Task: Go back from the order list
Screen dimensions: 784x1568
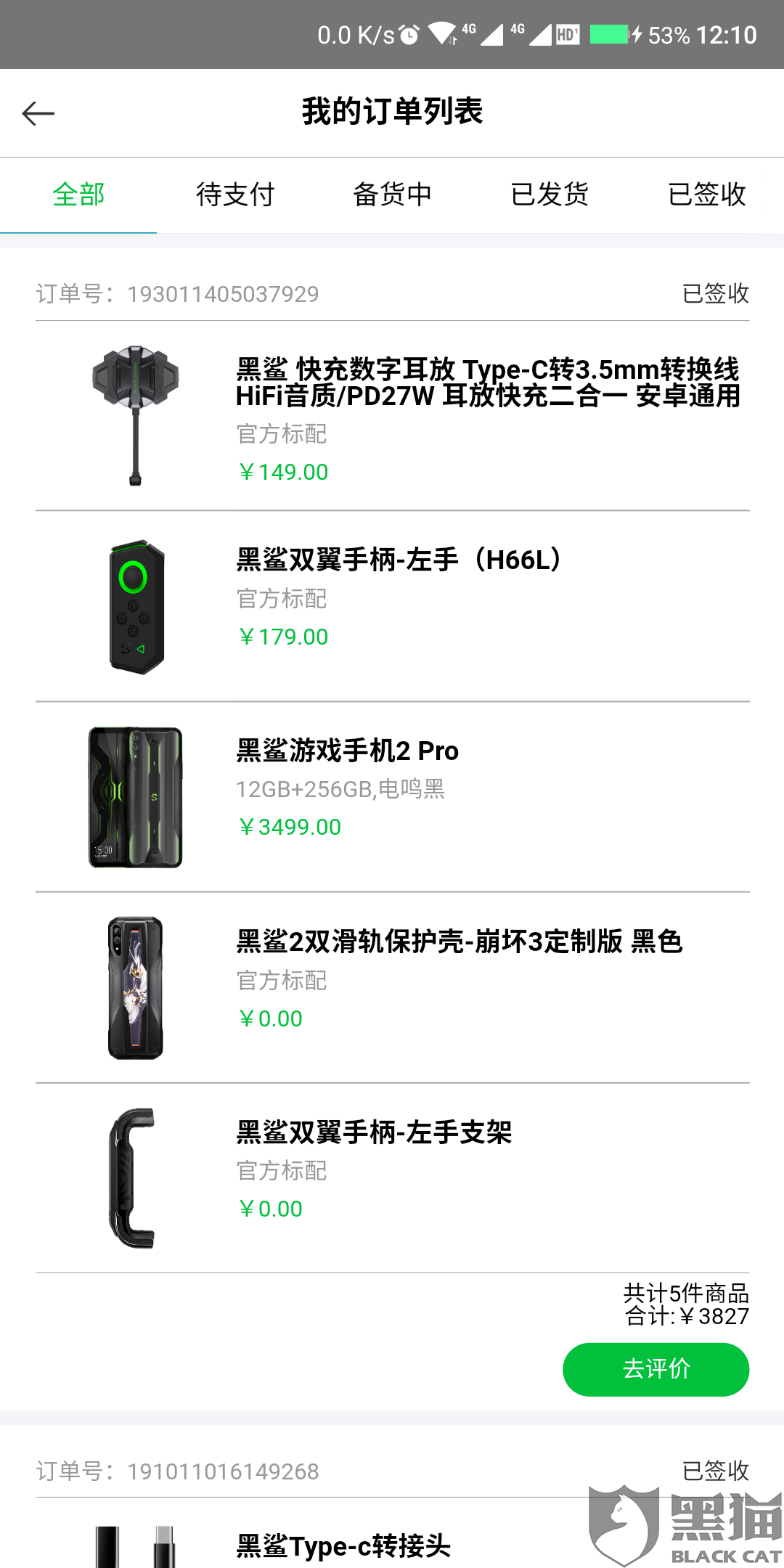Action: (x=38, y=113)
